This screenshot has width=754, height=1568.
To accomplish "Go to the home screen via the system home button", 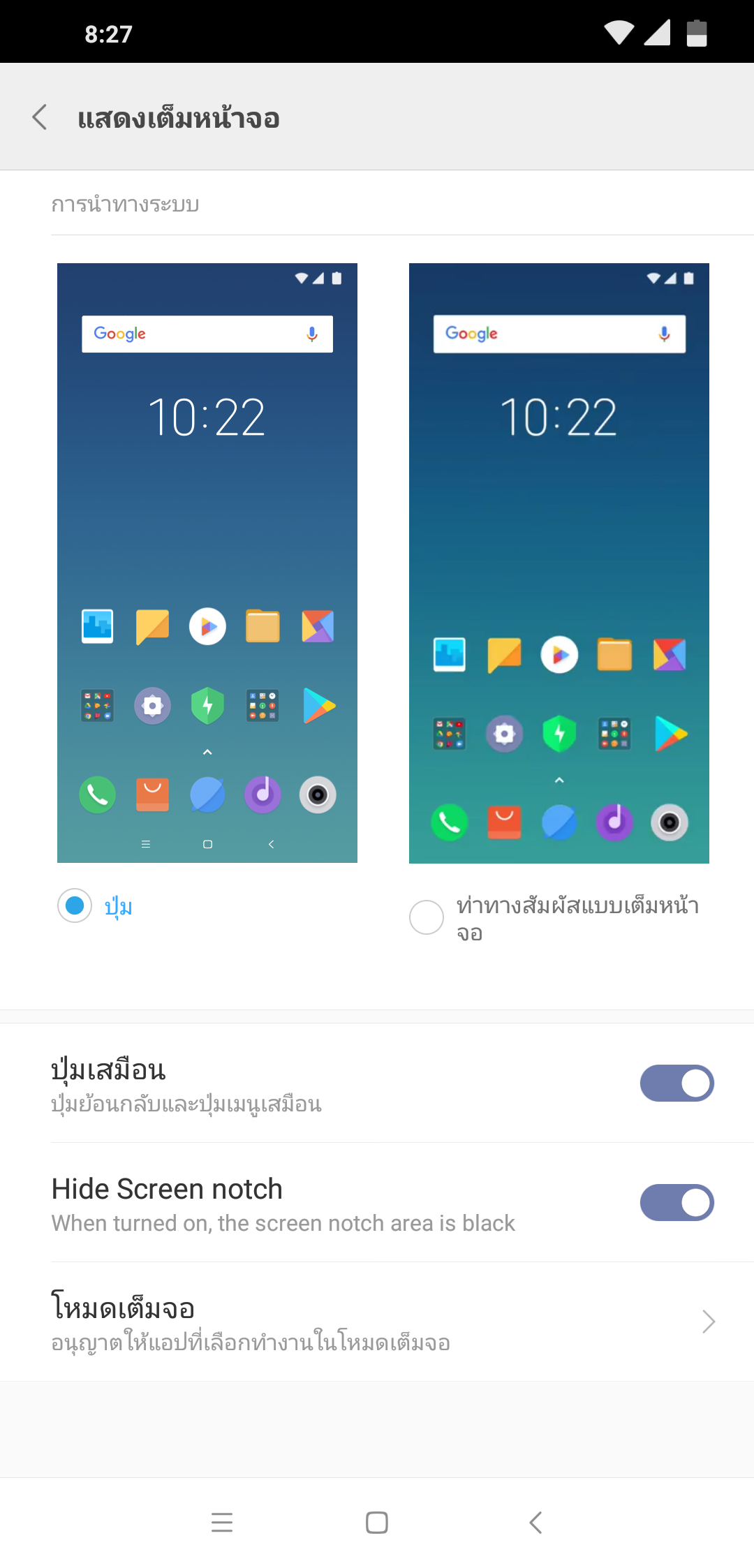I will pyautogui.click(x=377, y=1522).
